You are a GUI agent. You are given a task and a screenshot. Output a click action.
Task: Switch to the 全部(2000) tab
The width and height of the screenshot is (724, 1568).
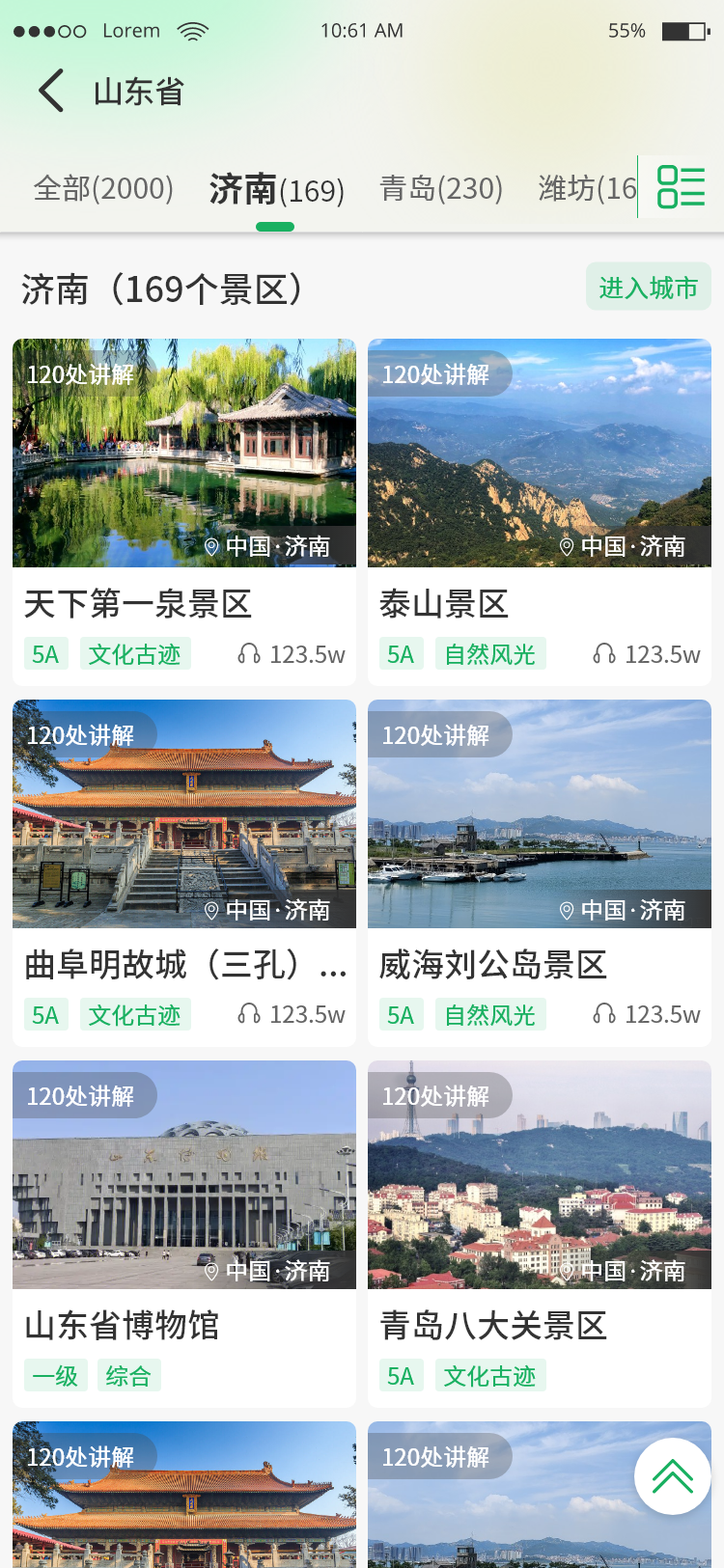pyautogui.click(x=103, y=188)
